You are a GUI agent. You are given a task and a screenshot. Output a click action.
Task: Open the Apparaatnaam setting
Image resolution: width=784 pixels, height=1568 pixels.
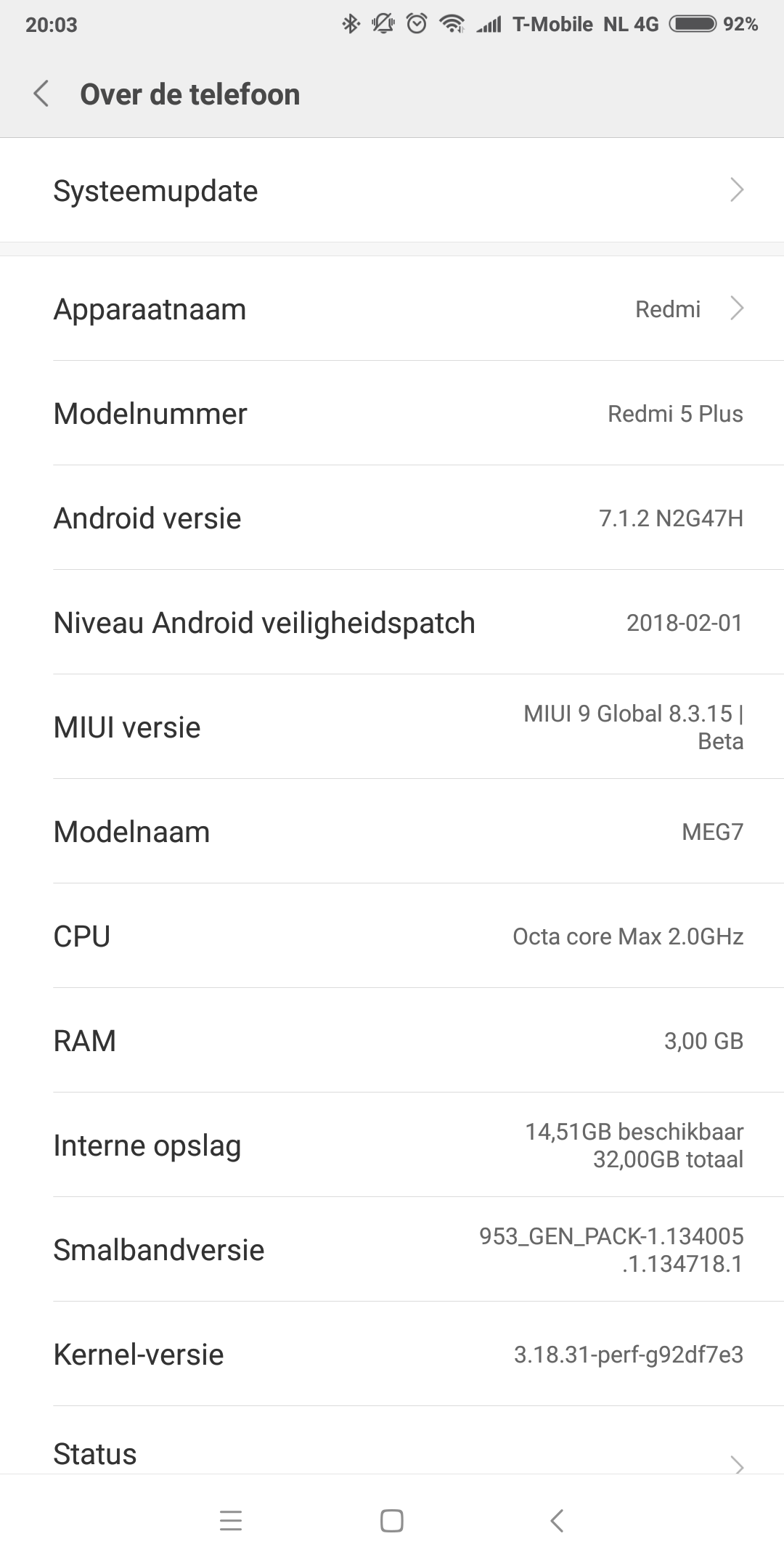tap(392, 309)
